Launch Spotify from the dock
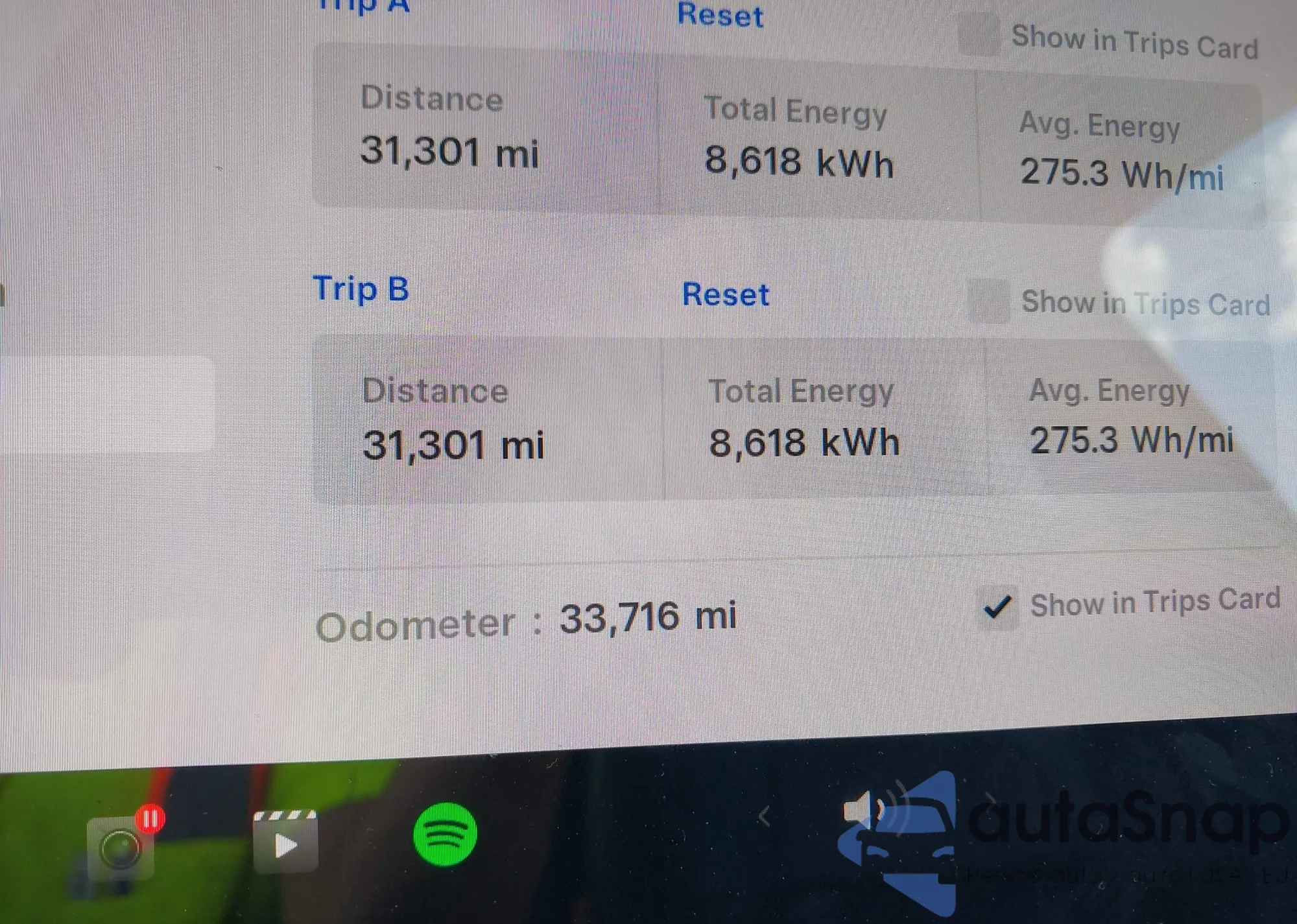Screen dimensions: 1297x924 click(x=445, y=834)
